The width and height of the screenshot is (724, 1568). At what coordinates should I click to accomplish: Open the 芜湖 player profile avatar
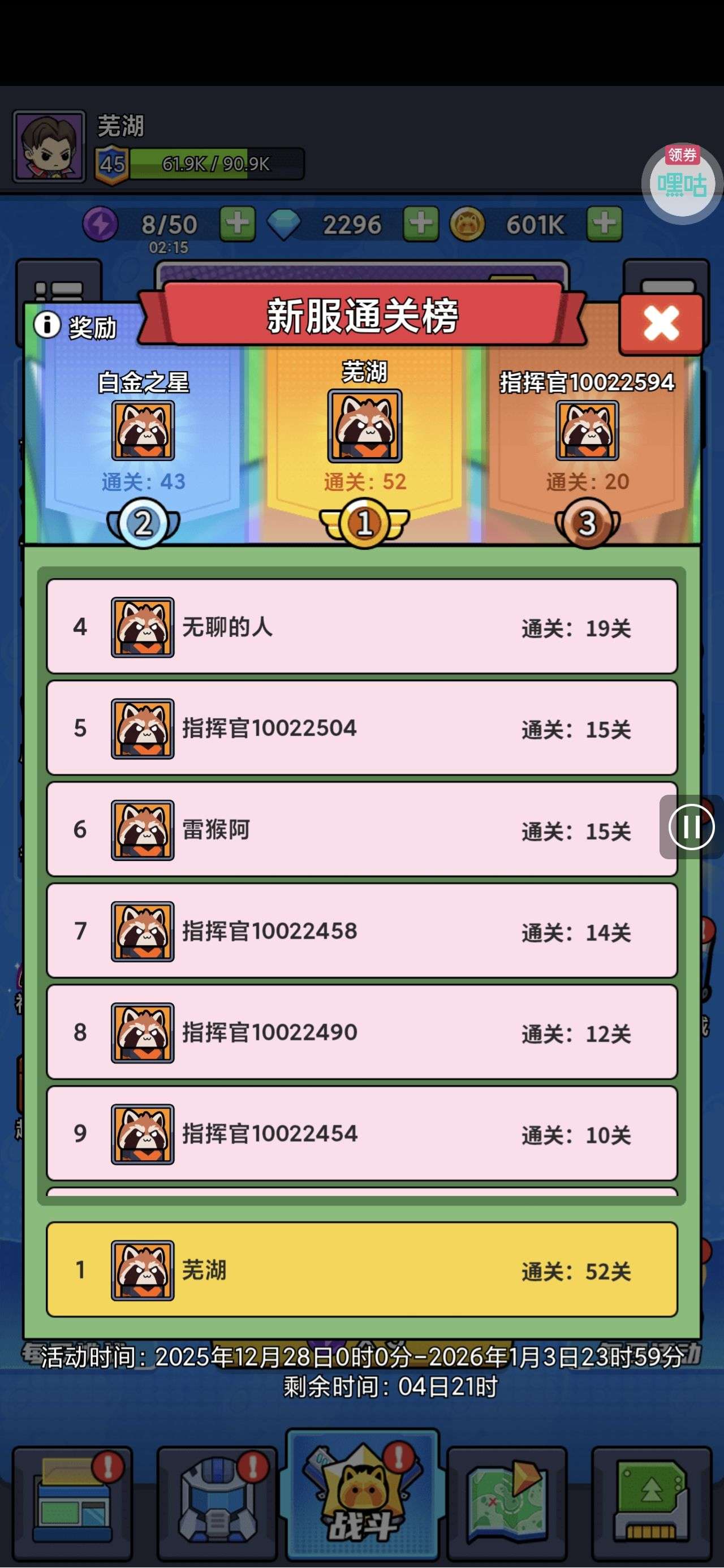click(x=49, y=146)
